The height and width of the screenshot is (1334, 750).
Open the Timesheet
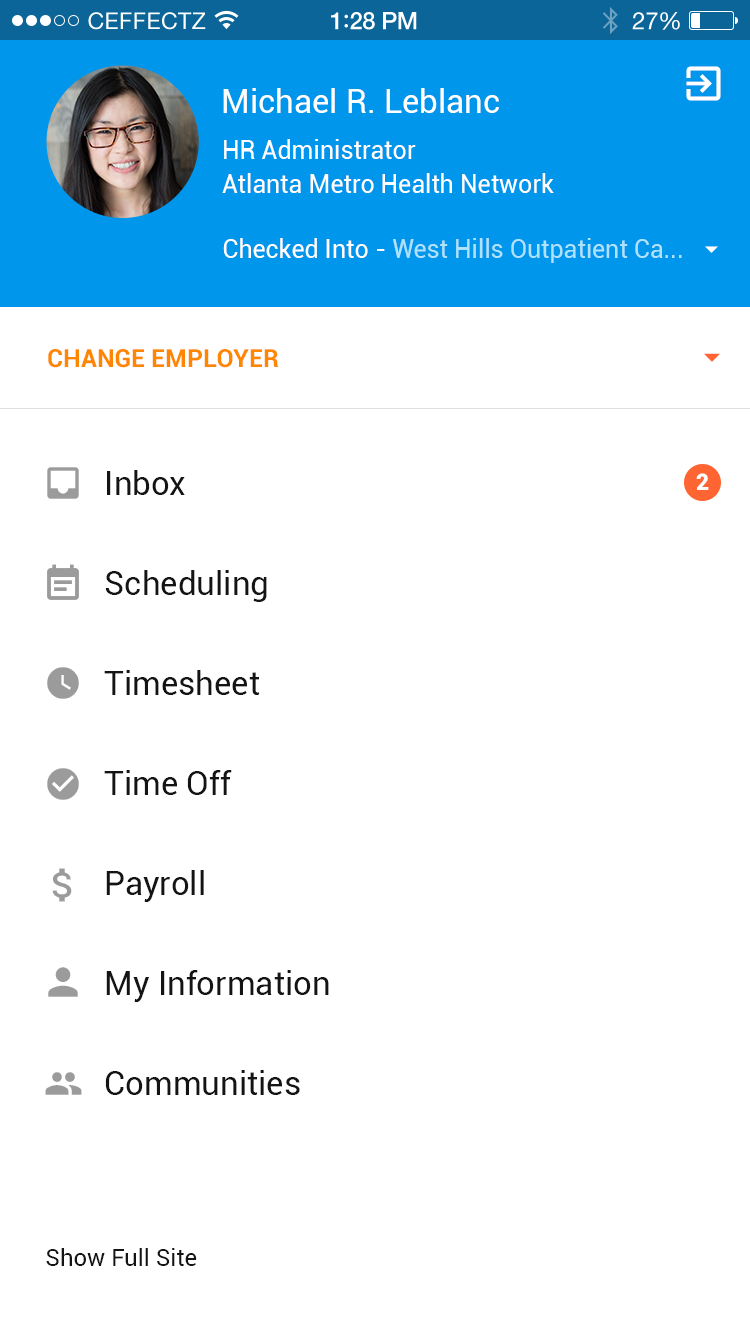coord(182,684)
